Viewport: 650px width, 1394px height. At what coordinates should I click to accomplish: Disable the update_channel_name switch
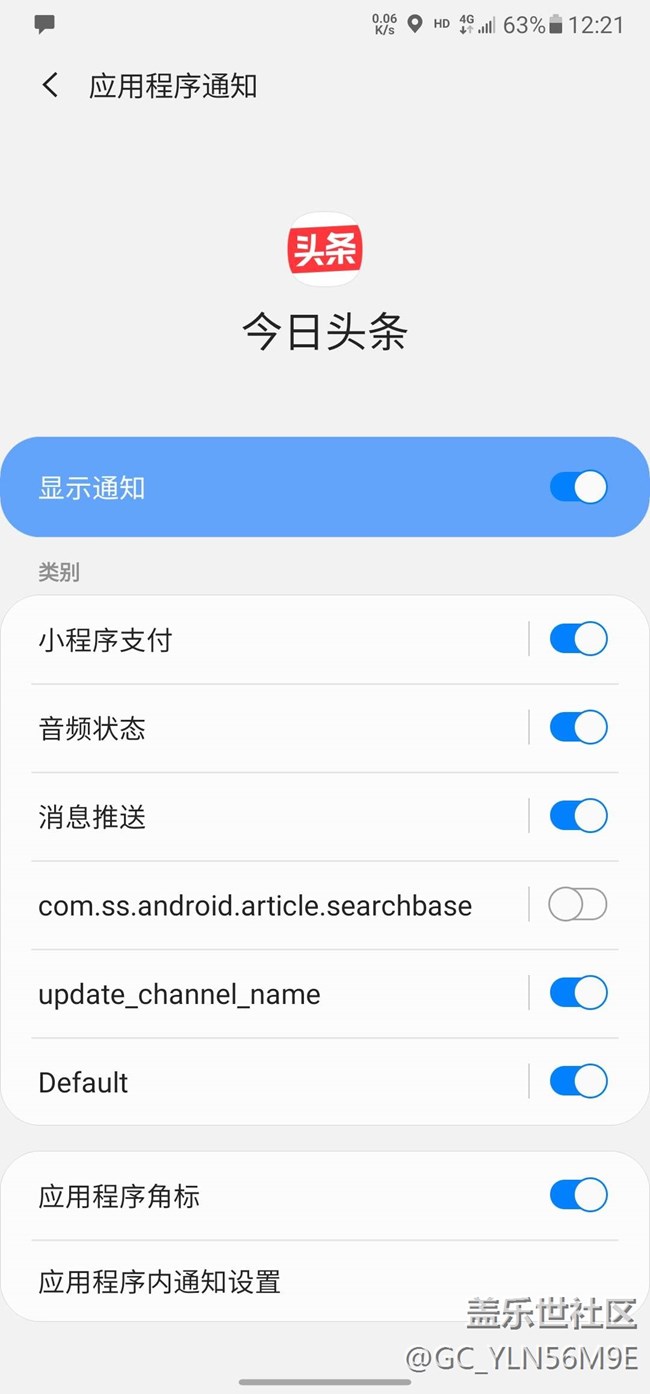(578, 993)
